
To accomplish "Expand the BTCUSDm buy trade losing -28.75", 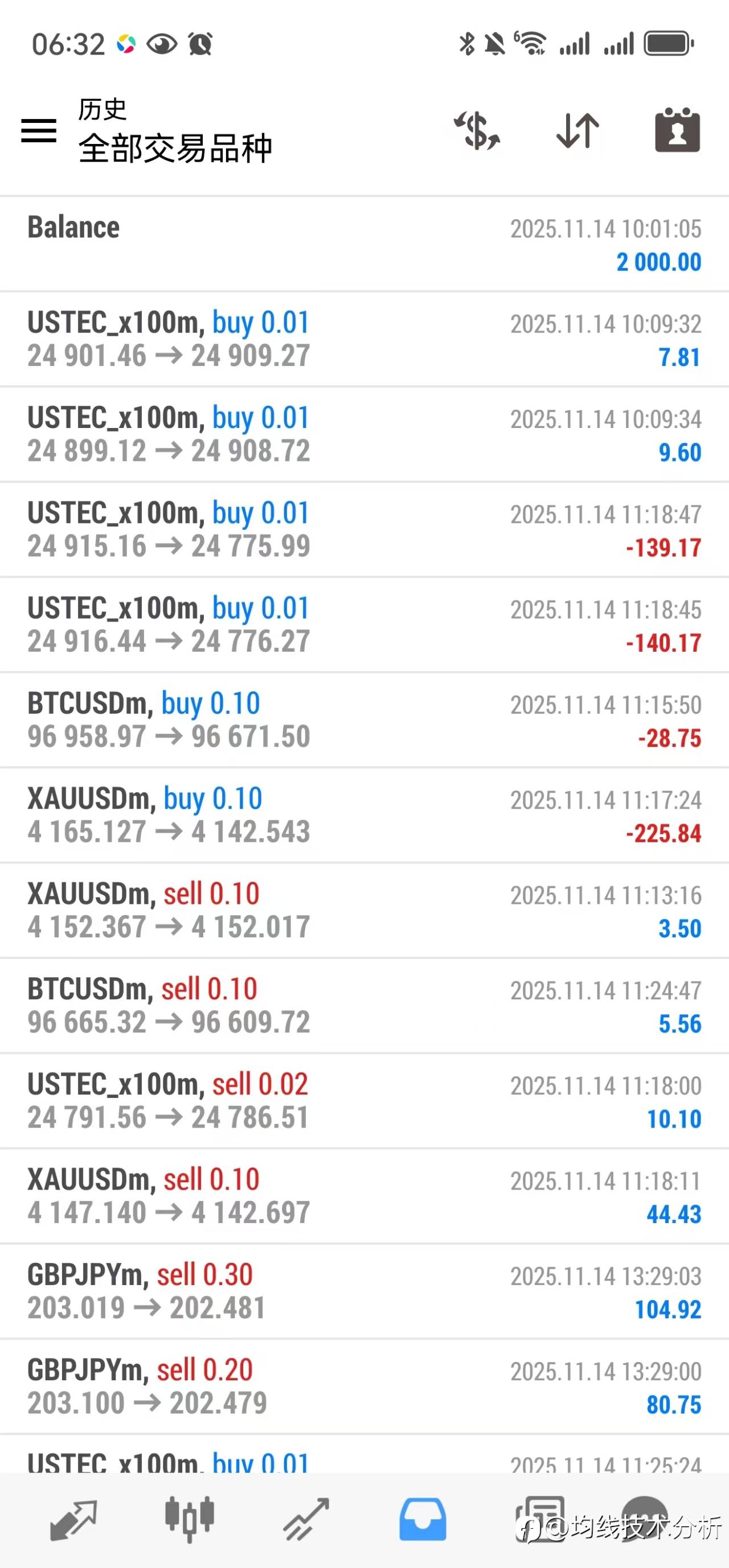I will click(364, 720).
